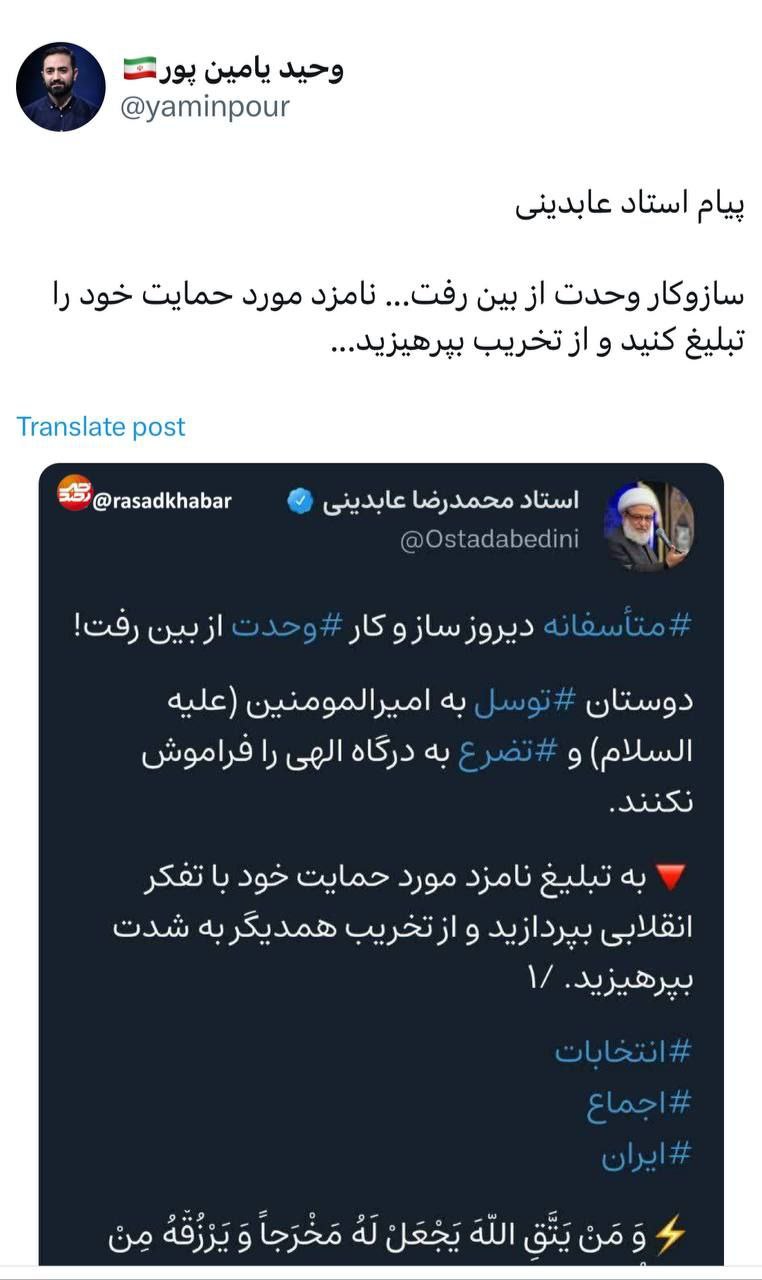Open the attached rasadkhabar image
The width and height of the screenshot is (762, 1280).
pyautogui.click(x=380, y=860)
